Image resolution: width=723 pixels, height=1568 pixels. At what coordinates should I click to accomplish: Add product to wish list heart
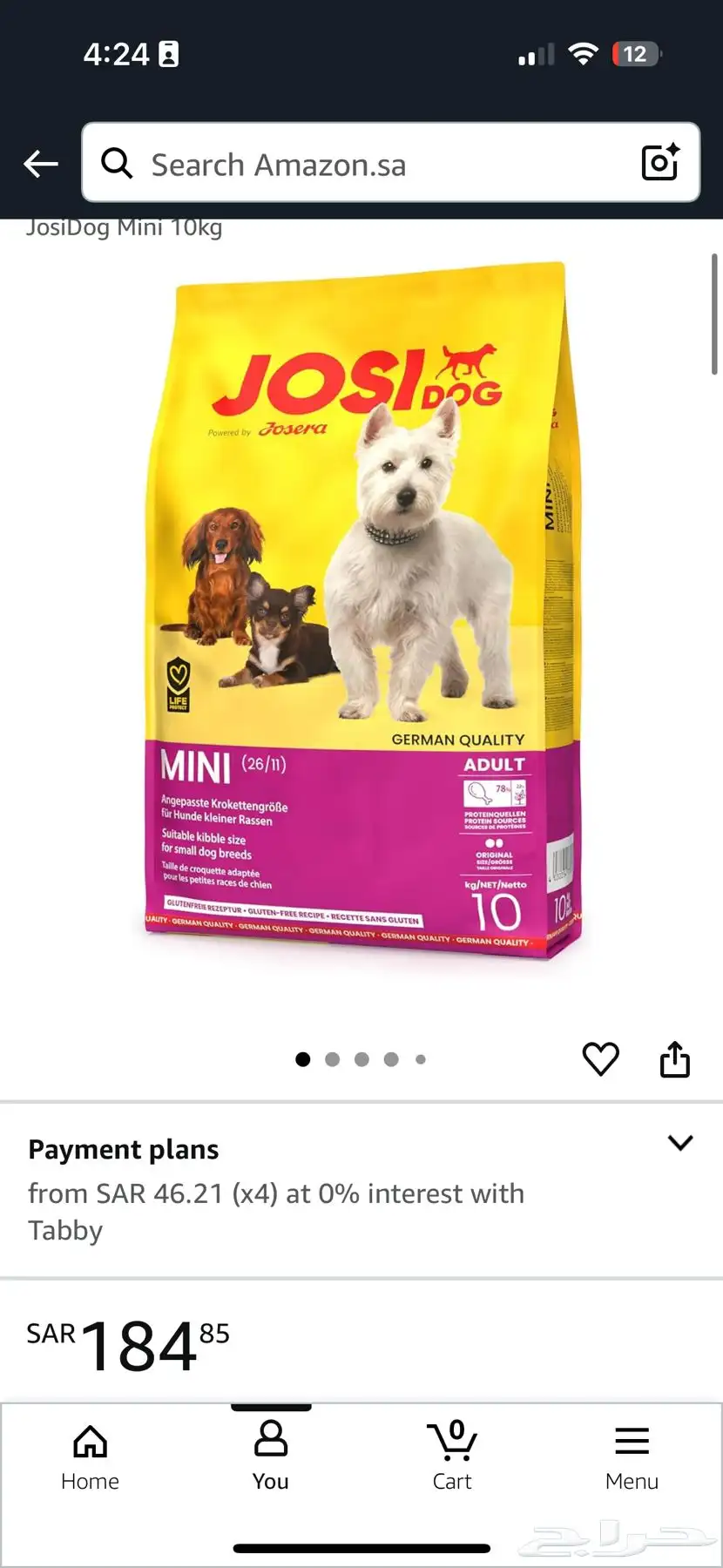pyautogui.click(x=600, y=1059)
